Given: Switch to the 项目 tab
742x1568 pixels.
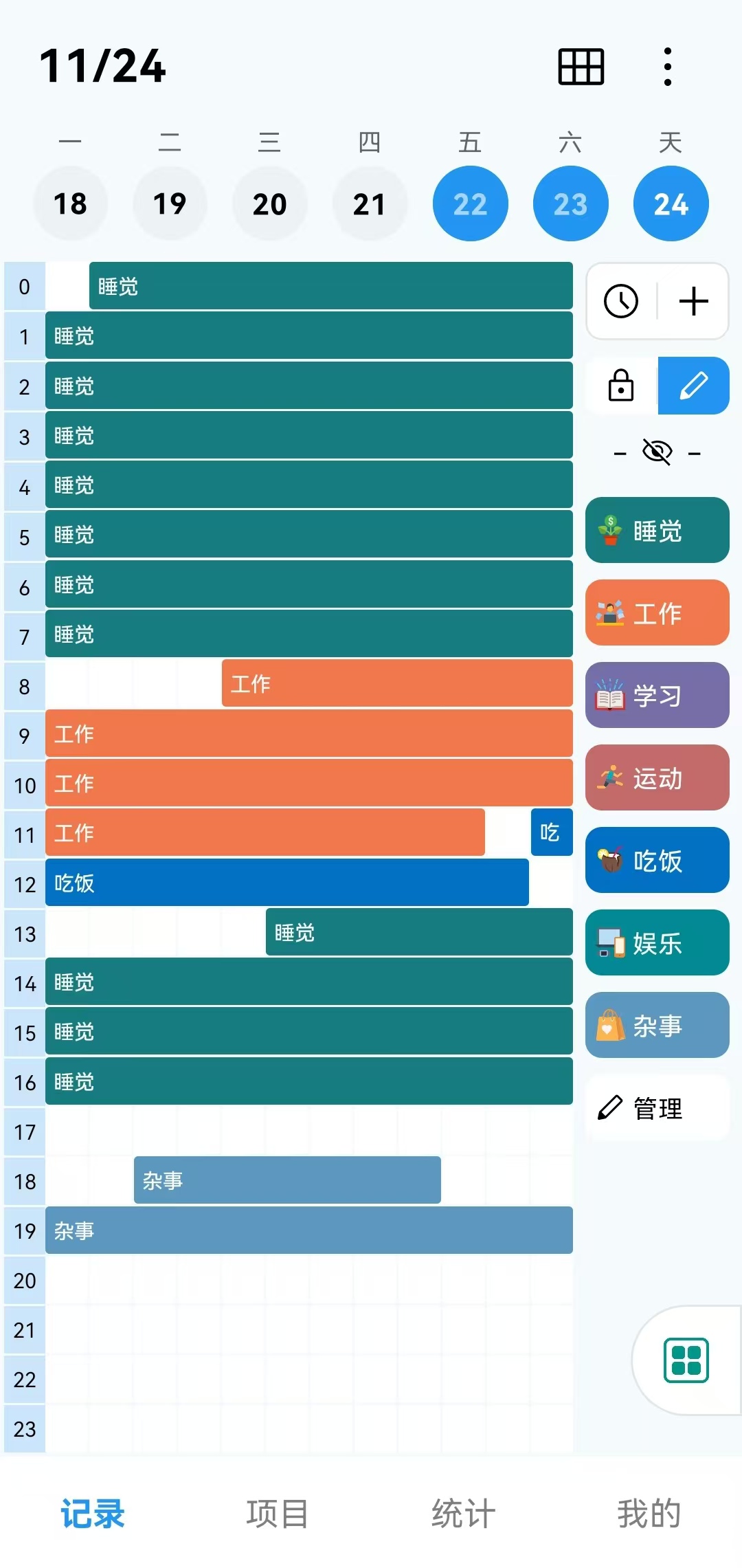Looking at the screenshot, I should click(x=278, y=1514).
